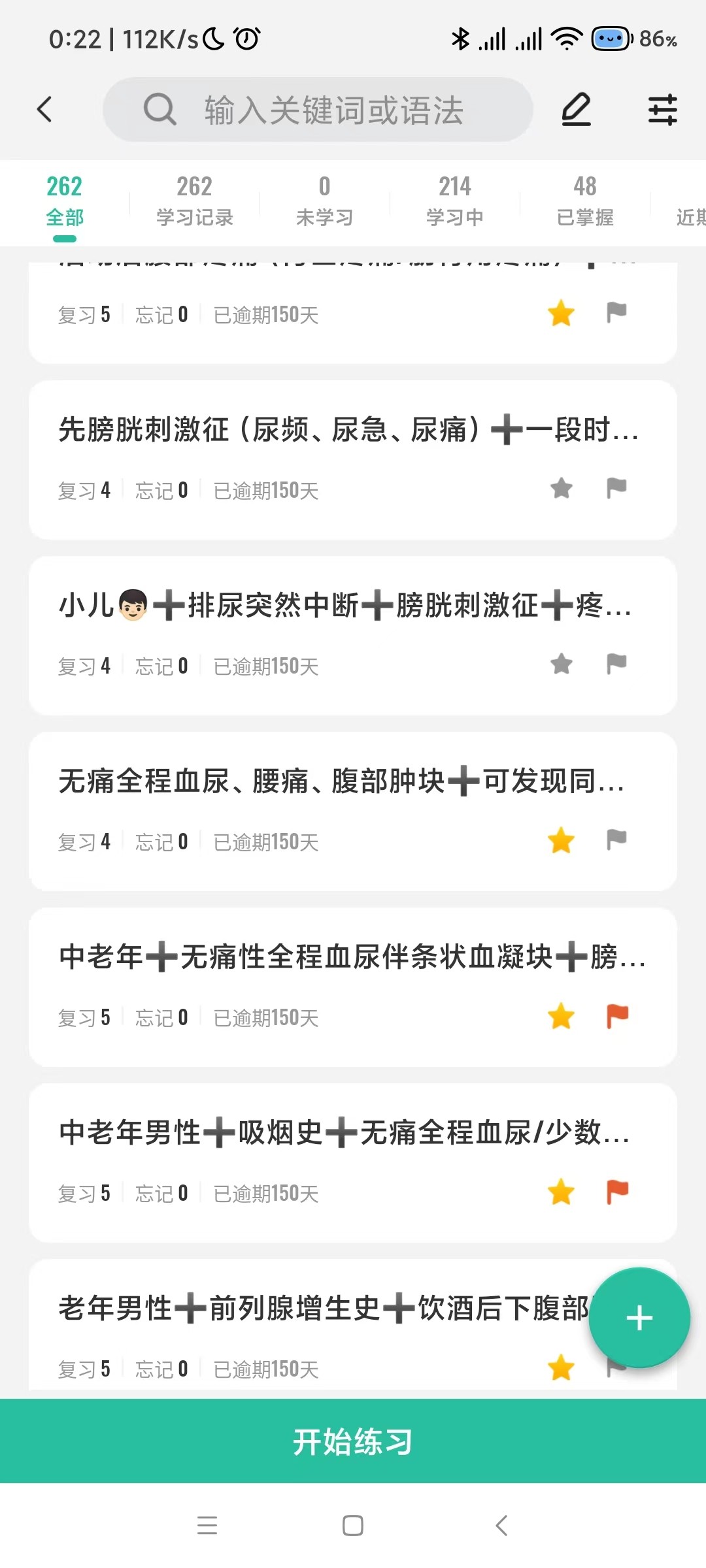Screen dimensions: 706x1568
Task: Remove the flag on 中老年➕无痛性全程血尿 card
Action: pos(616,1016)
